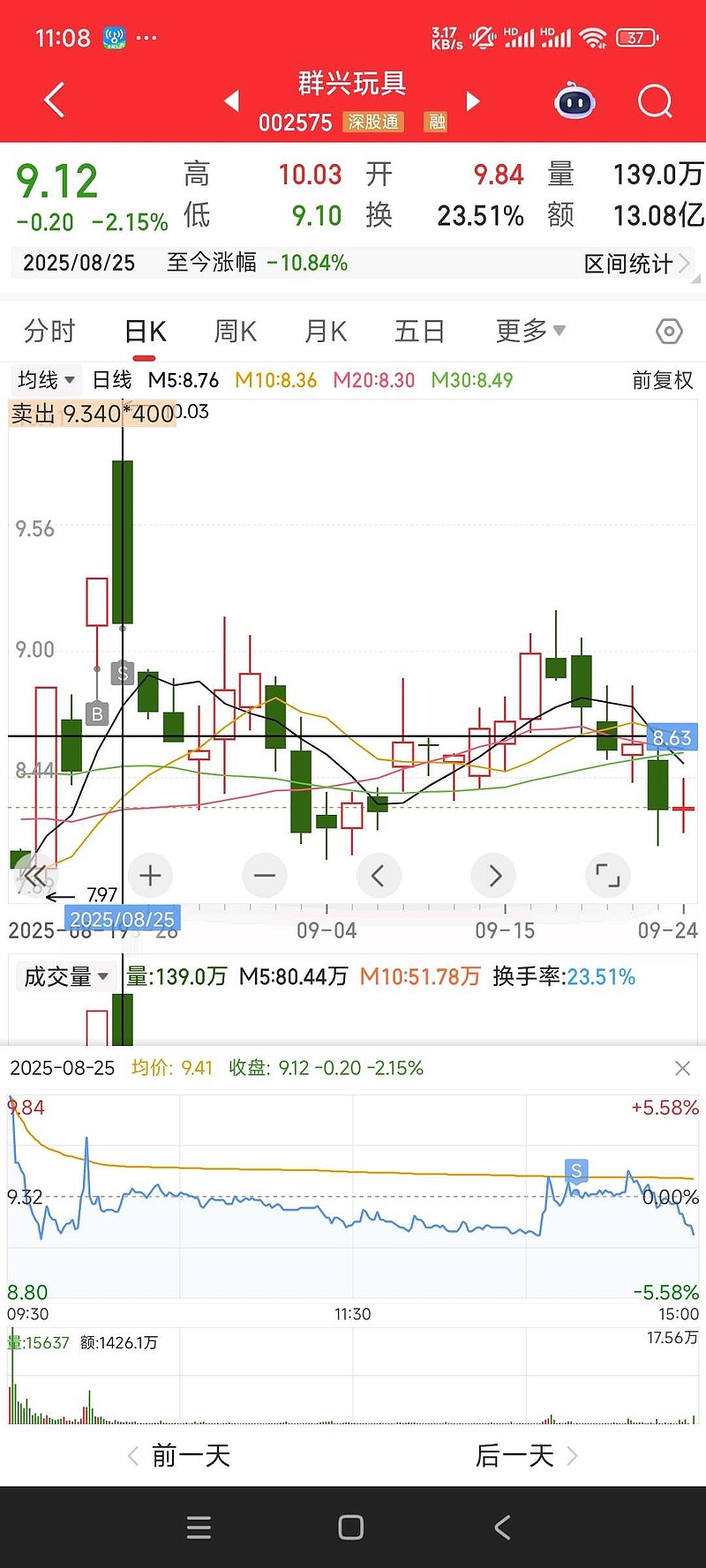Open the 成交量 indicator dropdown

coord(64,977)
